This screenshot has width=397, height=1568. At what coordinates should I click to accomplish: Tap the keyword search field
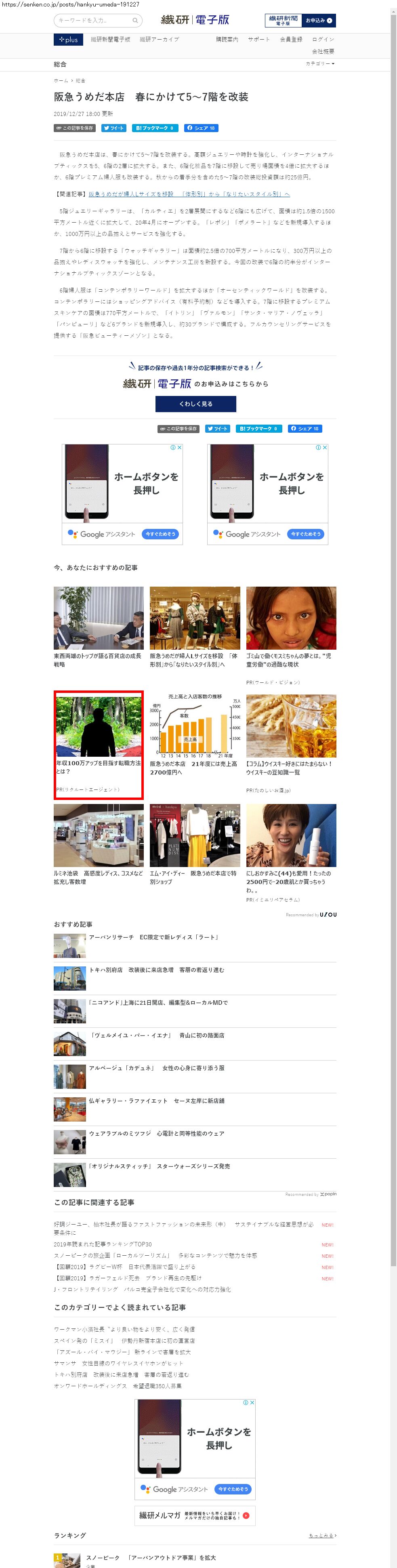[x=95, y=21]
